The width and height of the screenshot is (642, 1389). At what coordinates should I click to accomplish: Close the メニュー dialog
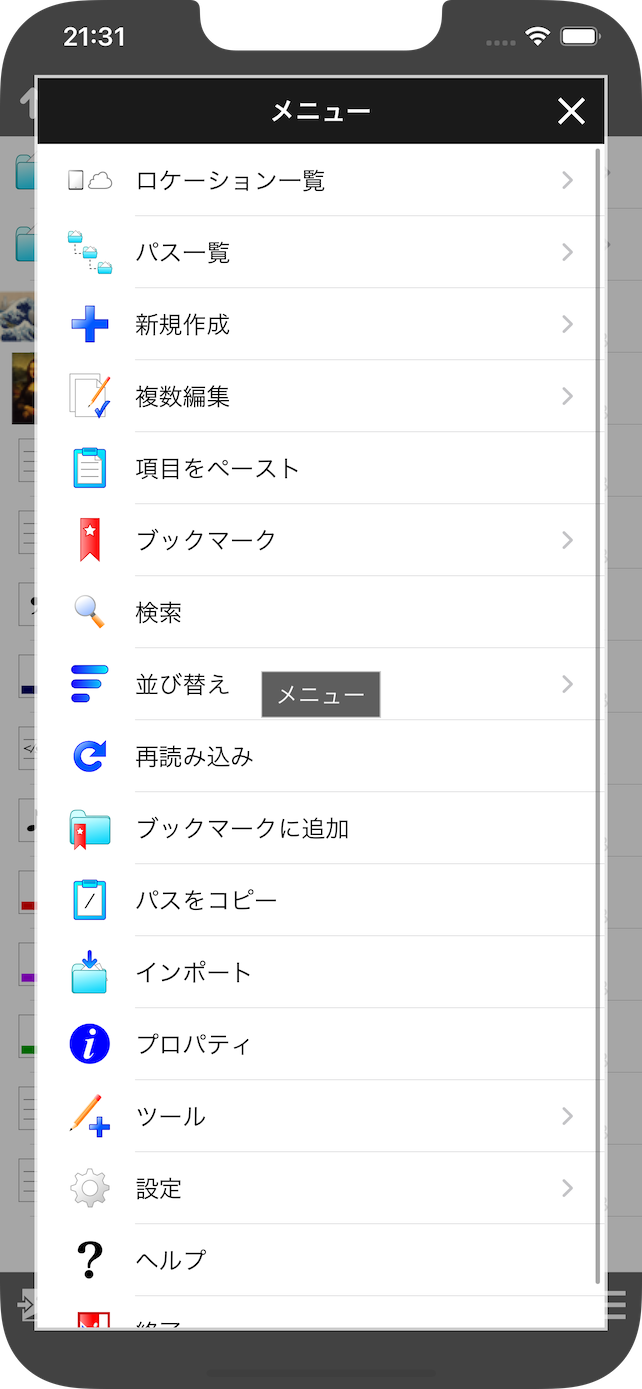click(571, 111)
